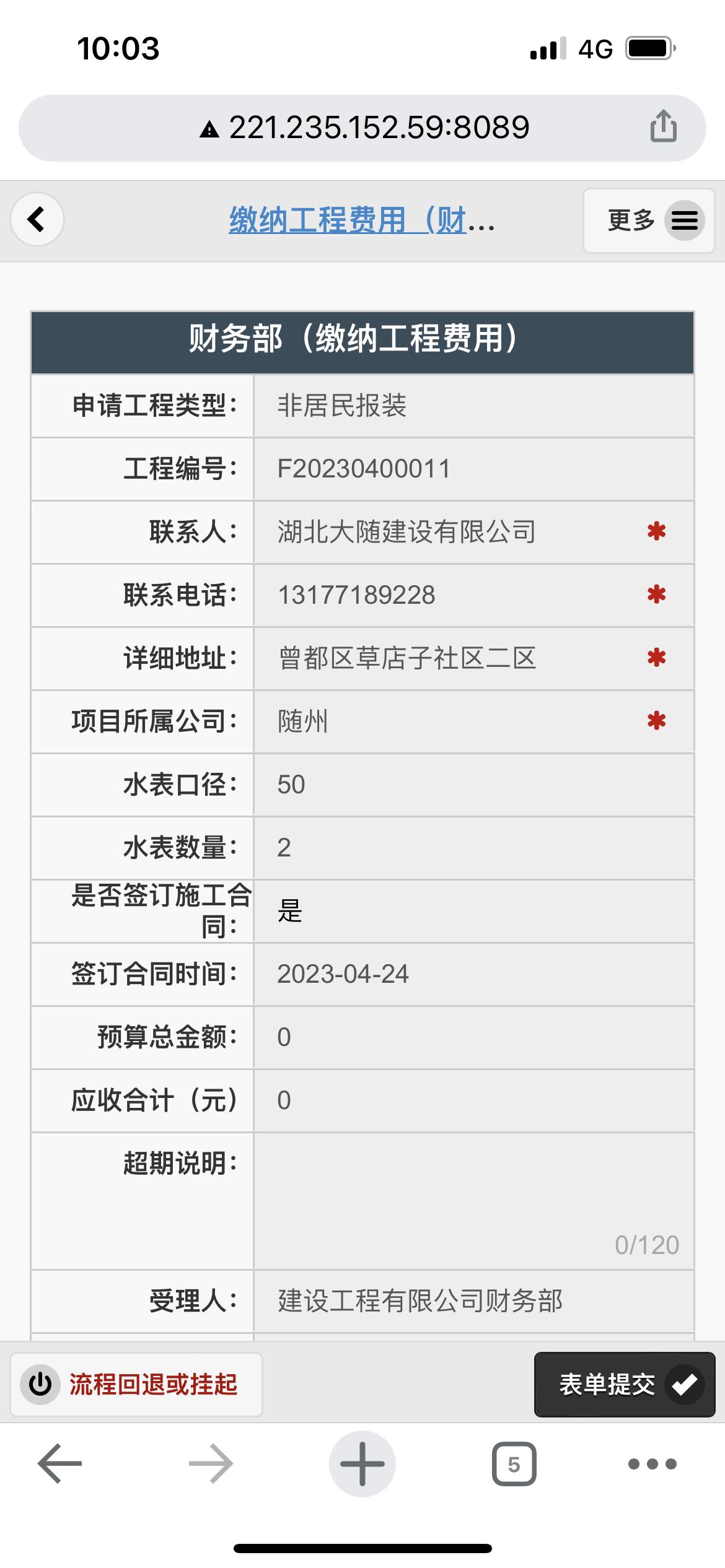Image resolution: width=725 pixels, height=1568 pixels.
Task: Open the browser's three-dot menu
Action: point(652,1464)
